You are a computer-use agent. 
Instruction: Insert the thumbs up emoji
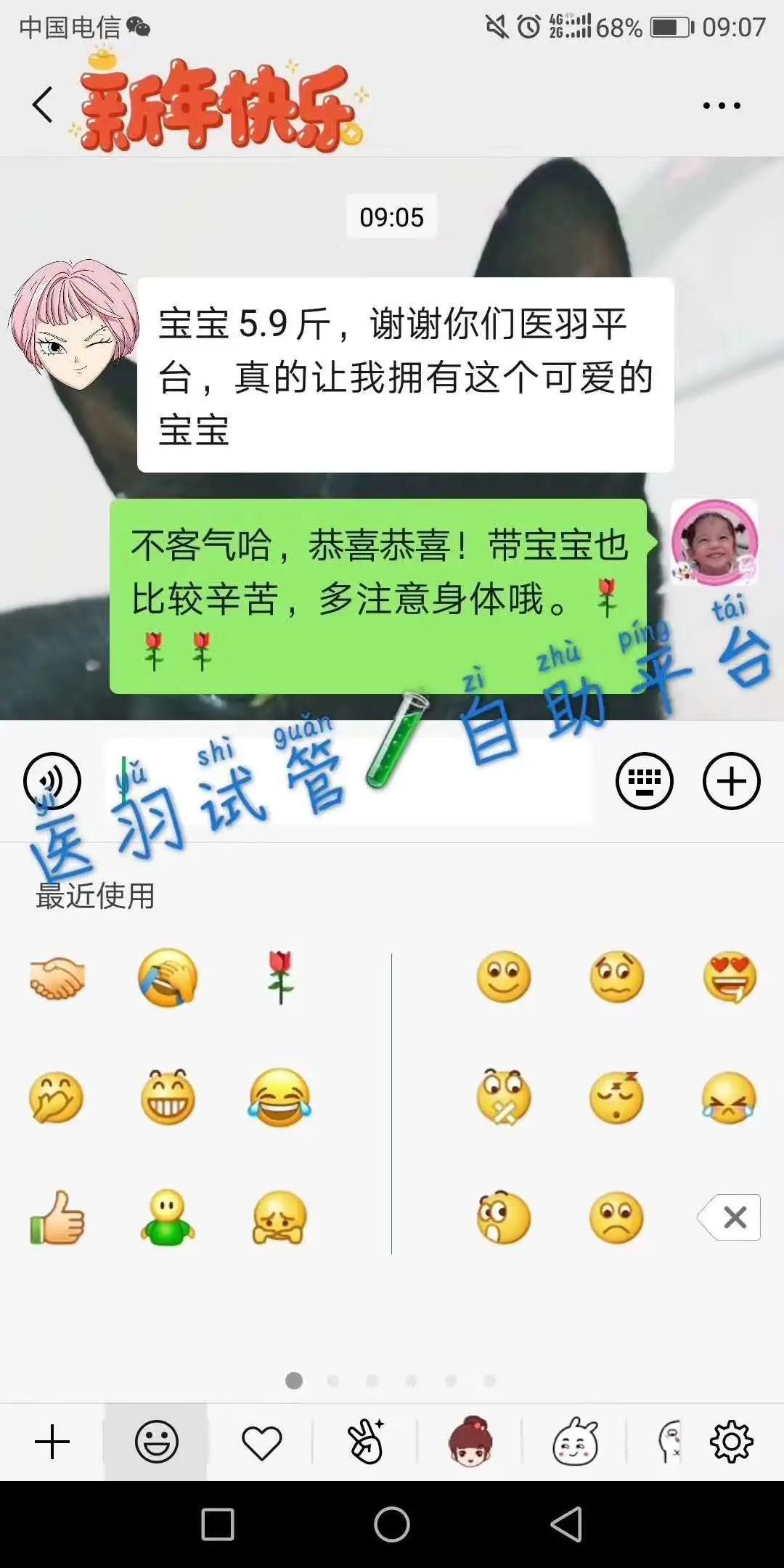[x=57, y=1218]
